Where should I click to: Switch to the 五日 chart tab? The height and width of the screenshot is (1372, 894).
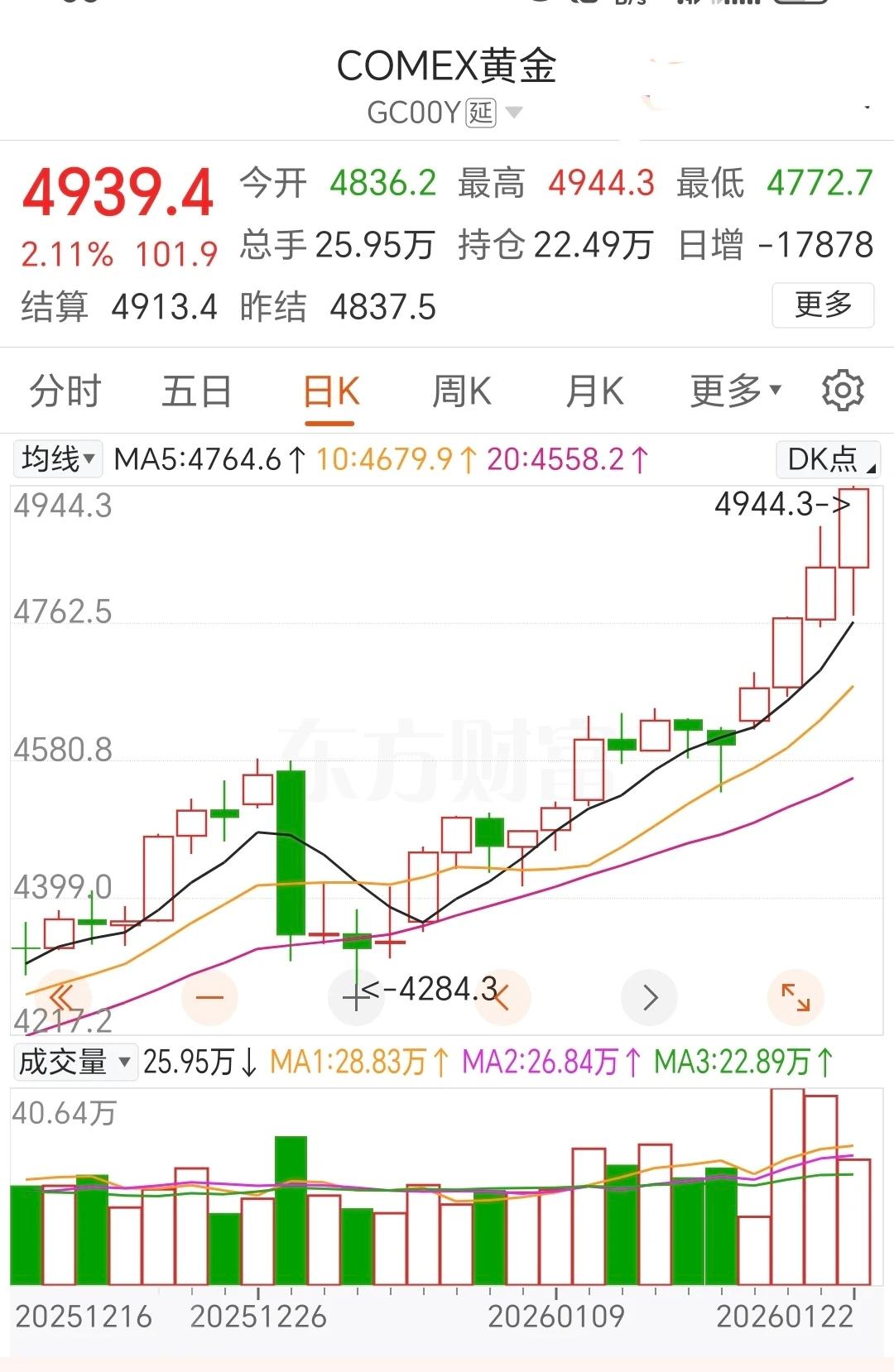point(196,391)
